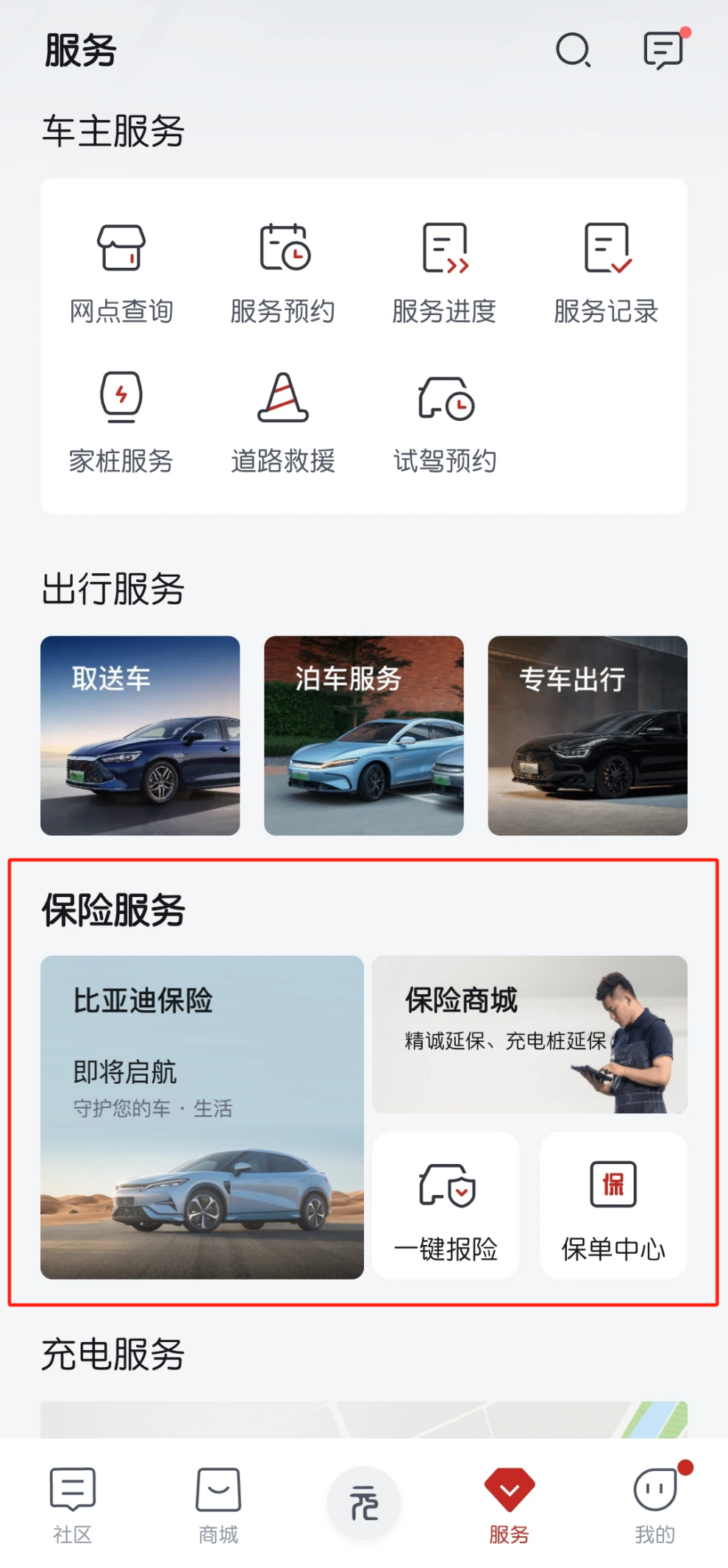Open 家桩服务

[x=121, y=423]
